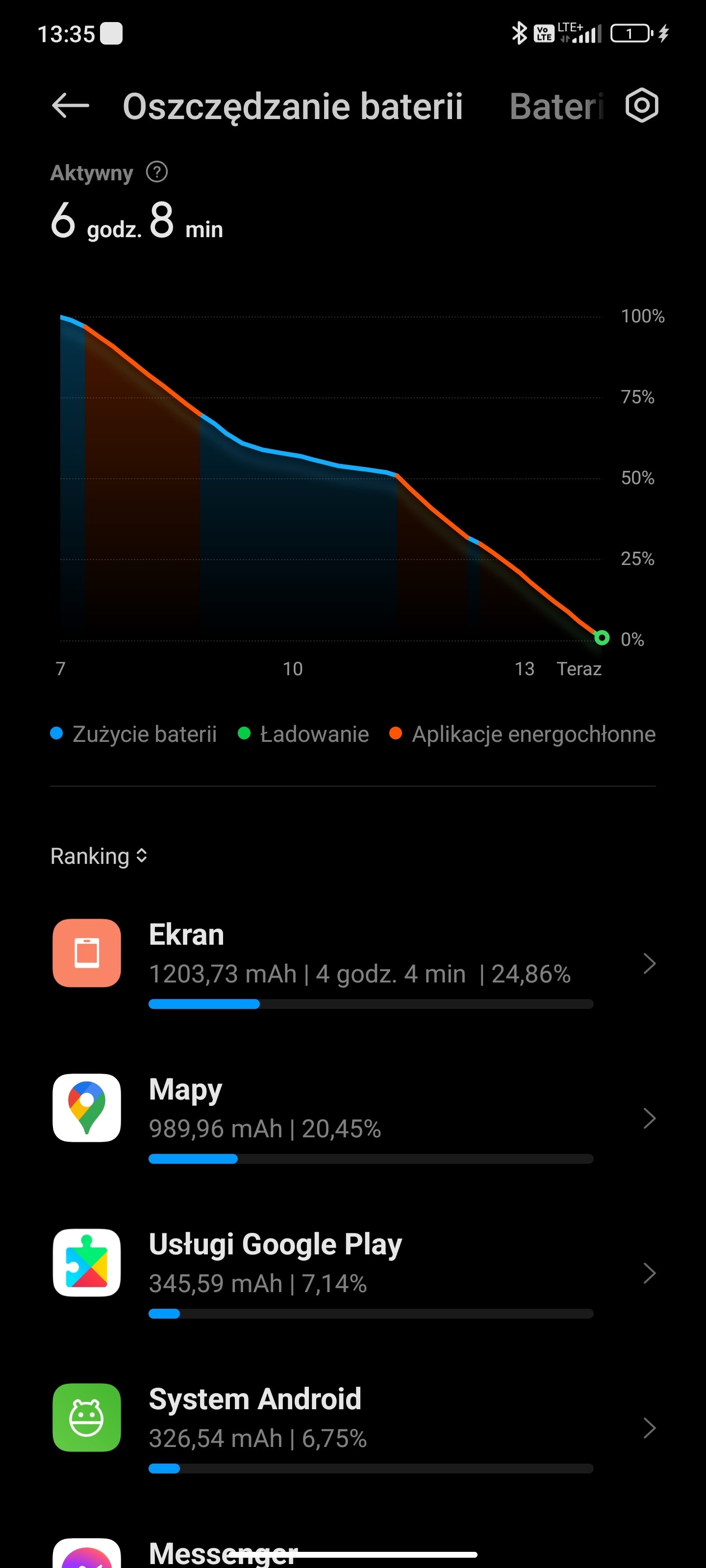Open Ekran battery usage details
This screenshot has width=706, height=1568.
point(353,962)
